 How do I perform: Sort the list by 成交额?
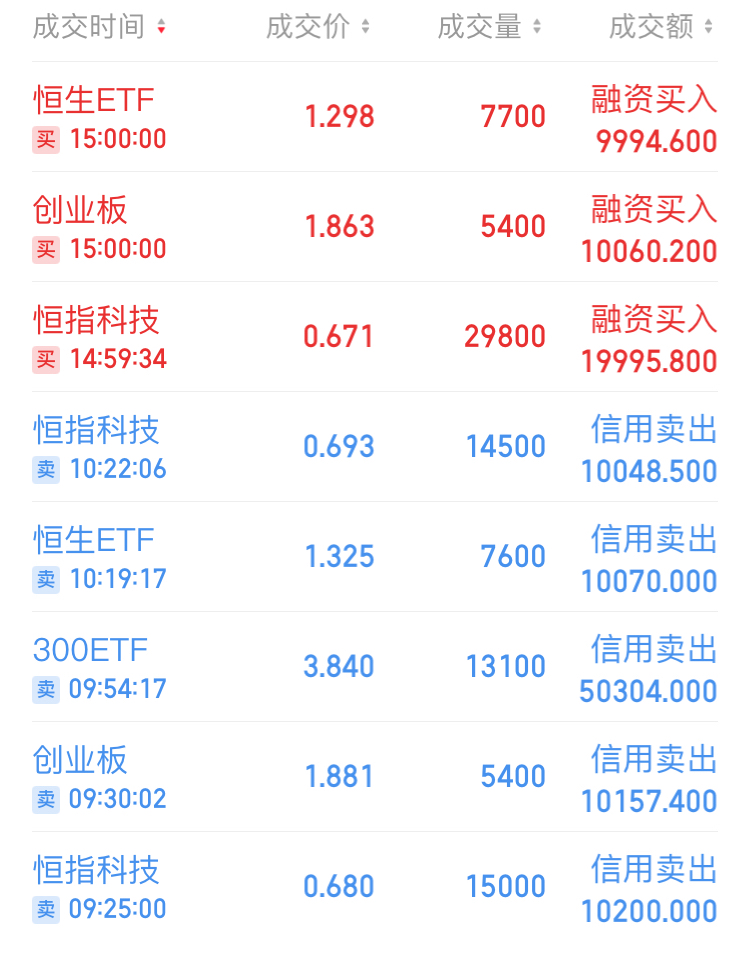661,27
